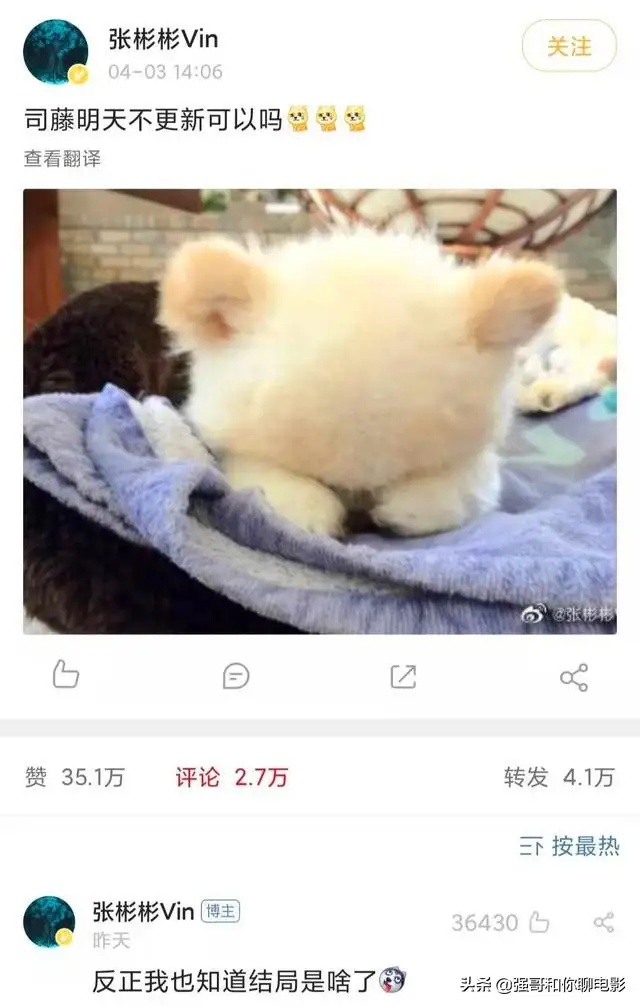The image size is (640, 1007).
Task: Repost using the forward arrow icon
Action: coord(403,677)
